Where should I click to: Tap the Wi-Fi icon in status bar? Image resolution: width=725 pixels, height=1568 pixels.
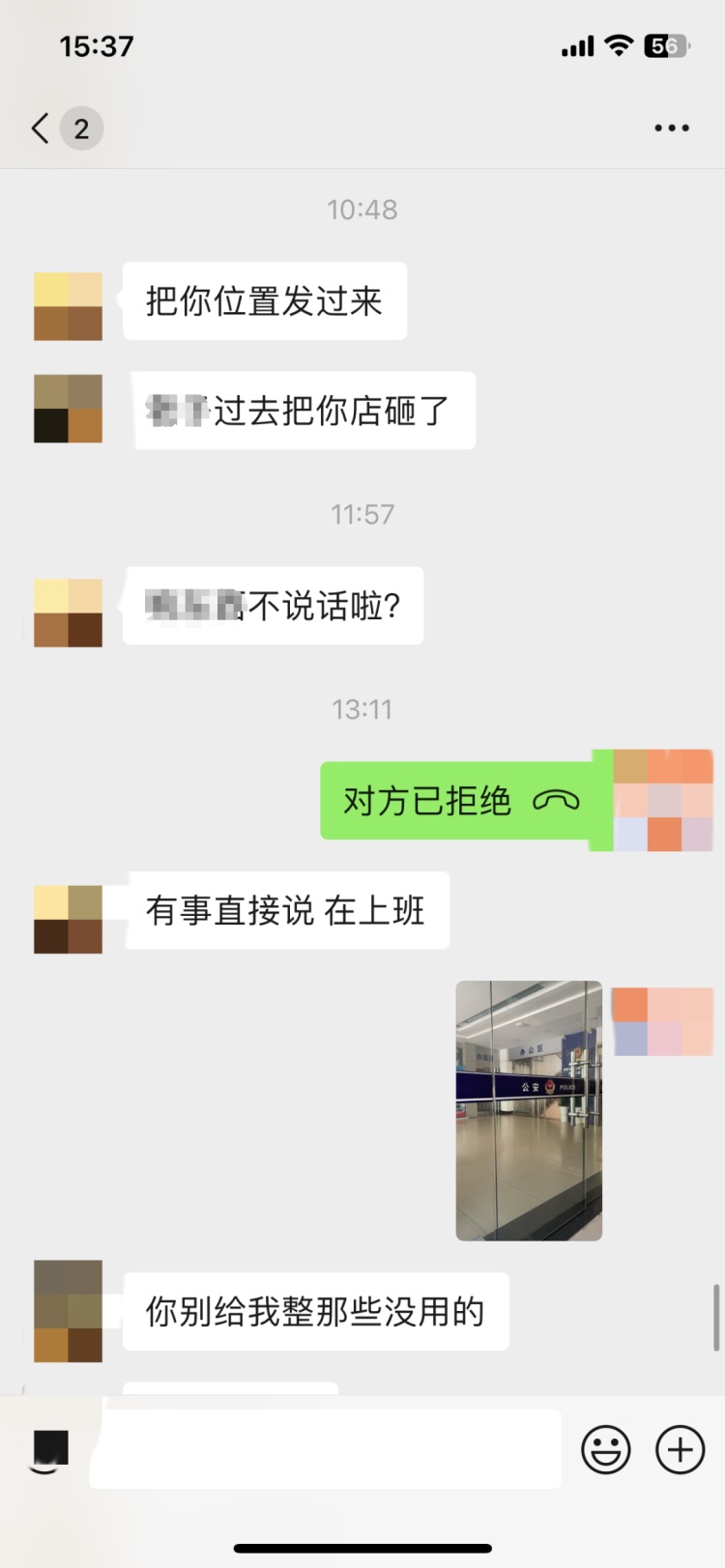click(x=616, y=44)
